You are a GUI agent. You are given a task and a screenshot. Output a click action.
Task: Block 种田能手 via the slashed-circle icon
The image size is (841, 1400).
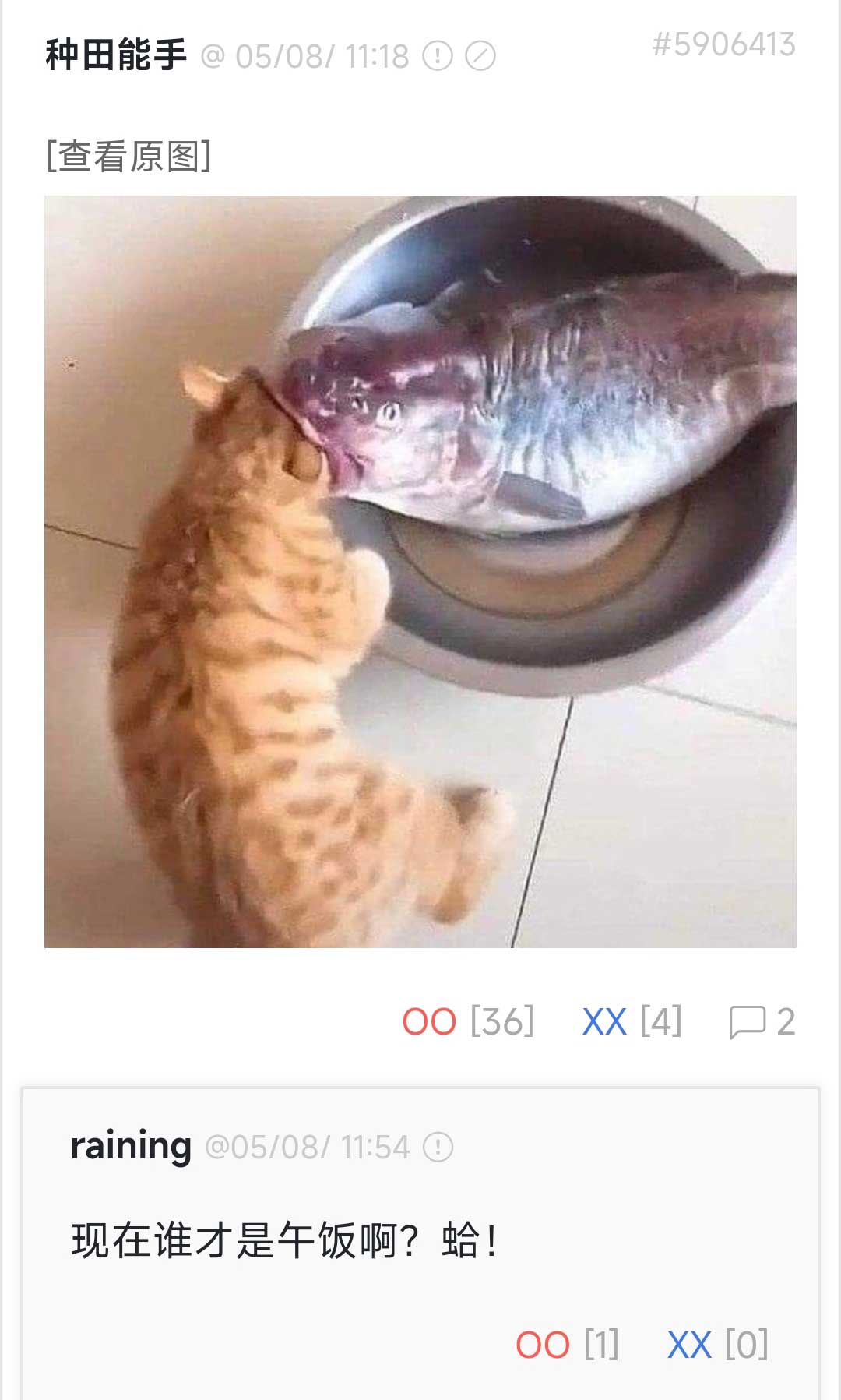click(x=480, y=56)
